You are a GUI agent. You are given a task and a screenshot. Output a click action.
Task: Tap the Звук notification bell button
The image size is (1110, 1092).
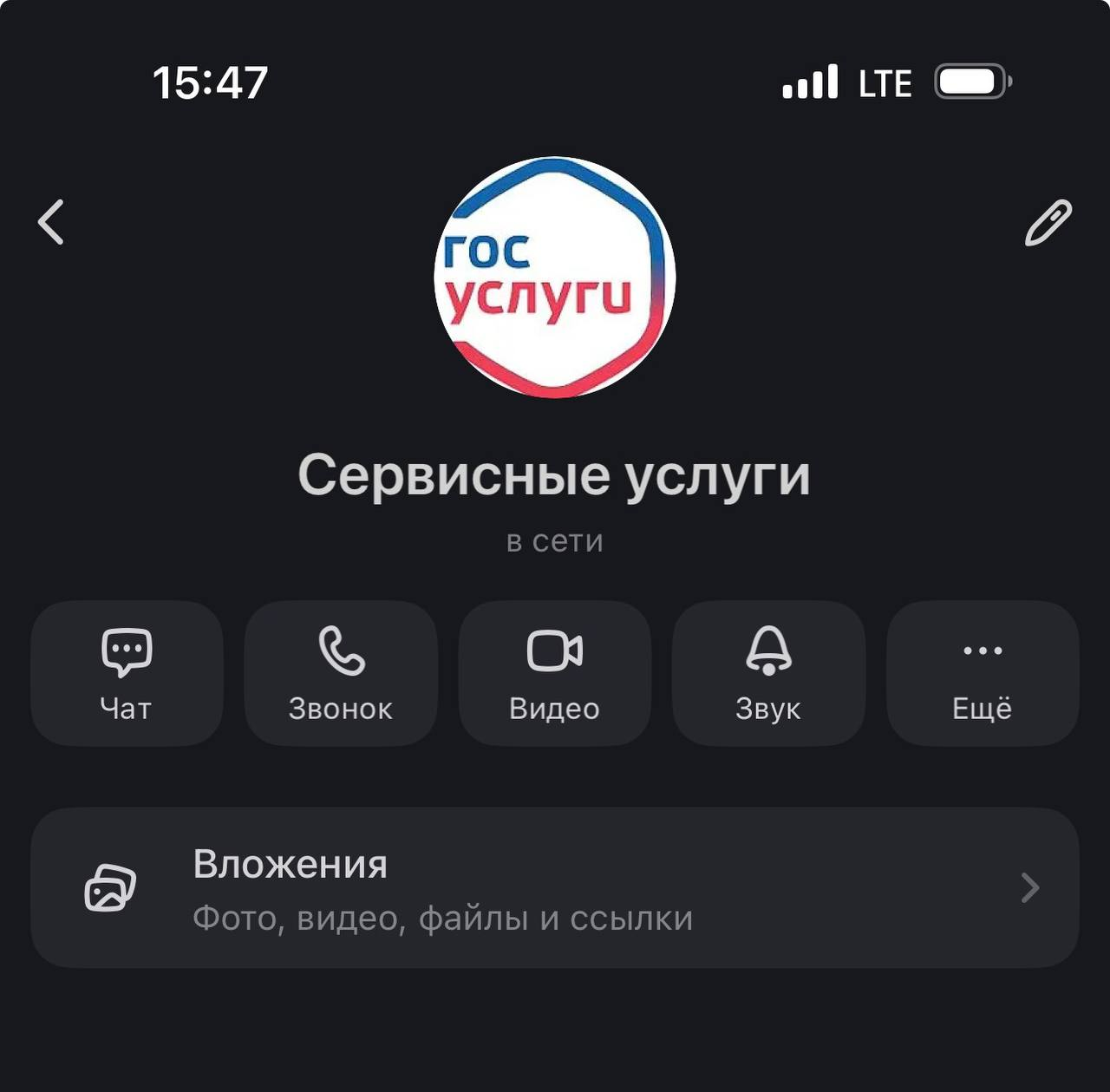point(768,673)
